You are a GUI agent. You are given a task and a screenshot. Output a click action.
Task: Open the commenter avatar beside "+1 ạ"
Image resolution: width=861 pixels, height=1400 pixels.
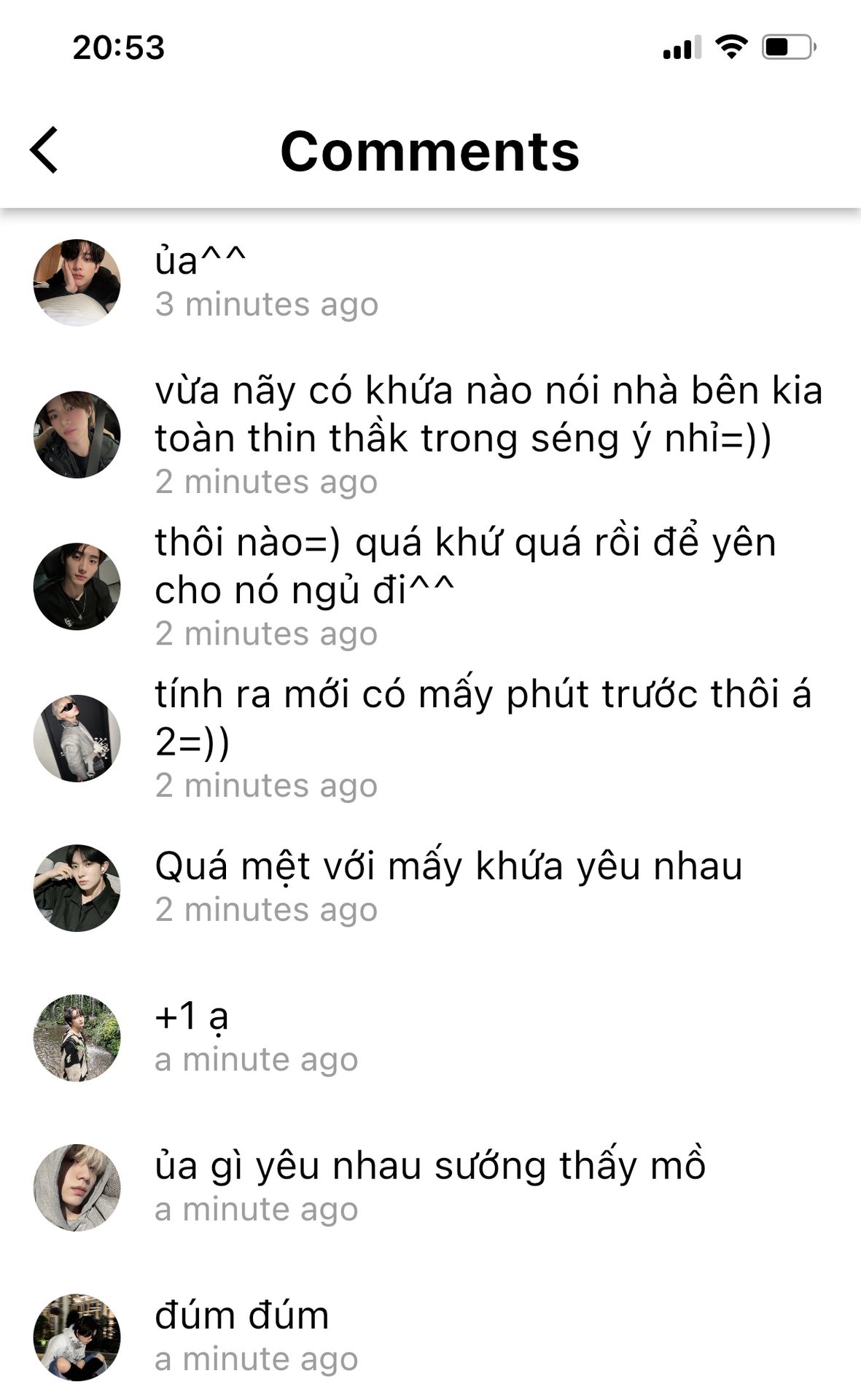77,1038
